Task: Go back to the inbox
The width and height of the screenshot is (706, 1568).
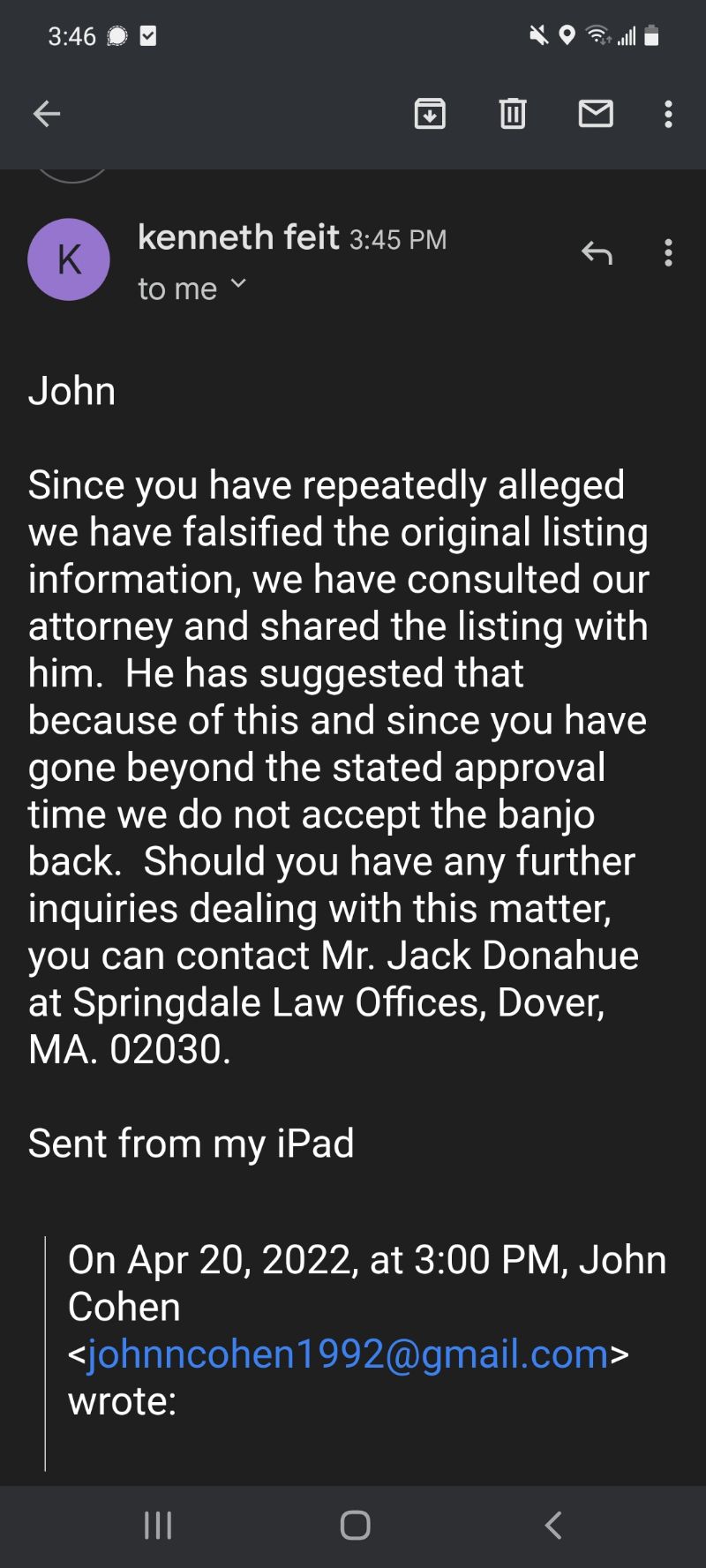Action: point(47,114)
